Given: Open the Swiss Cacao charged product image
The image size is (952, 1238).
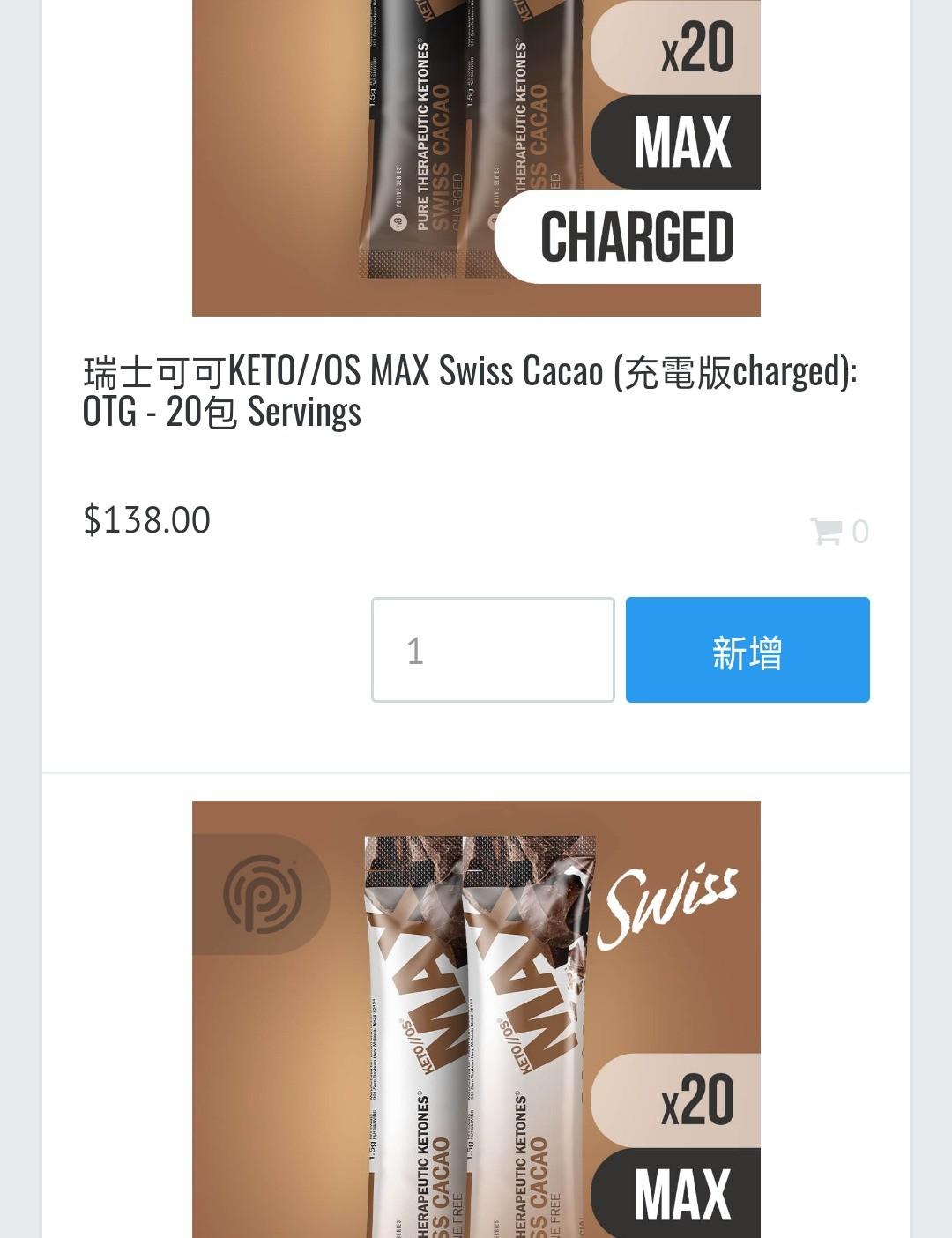Looking at the screenshot, I should (x=476, y=159).
